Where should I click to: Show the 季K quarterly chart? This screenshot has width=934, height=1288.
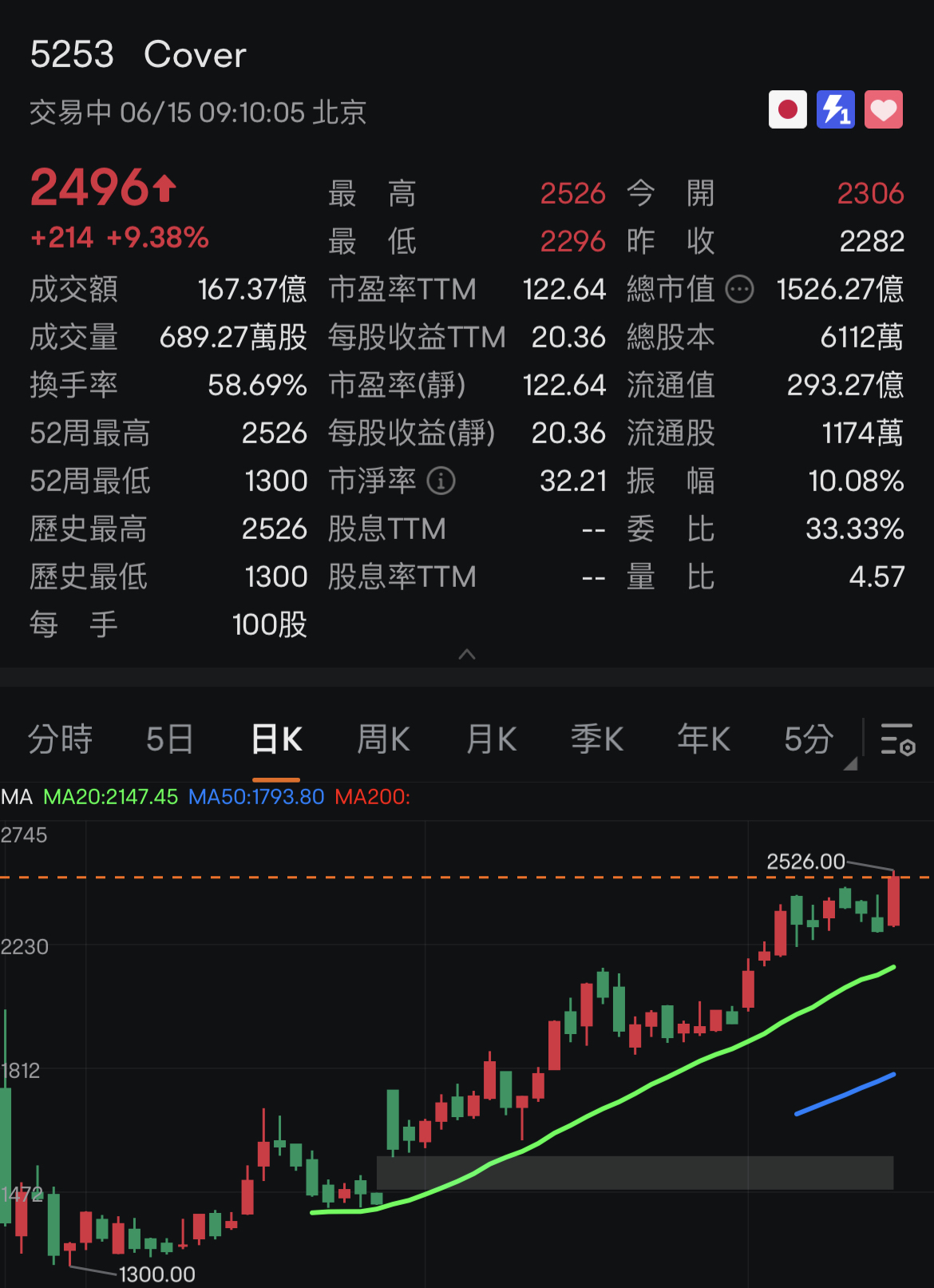tap(597, 739)
